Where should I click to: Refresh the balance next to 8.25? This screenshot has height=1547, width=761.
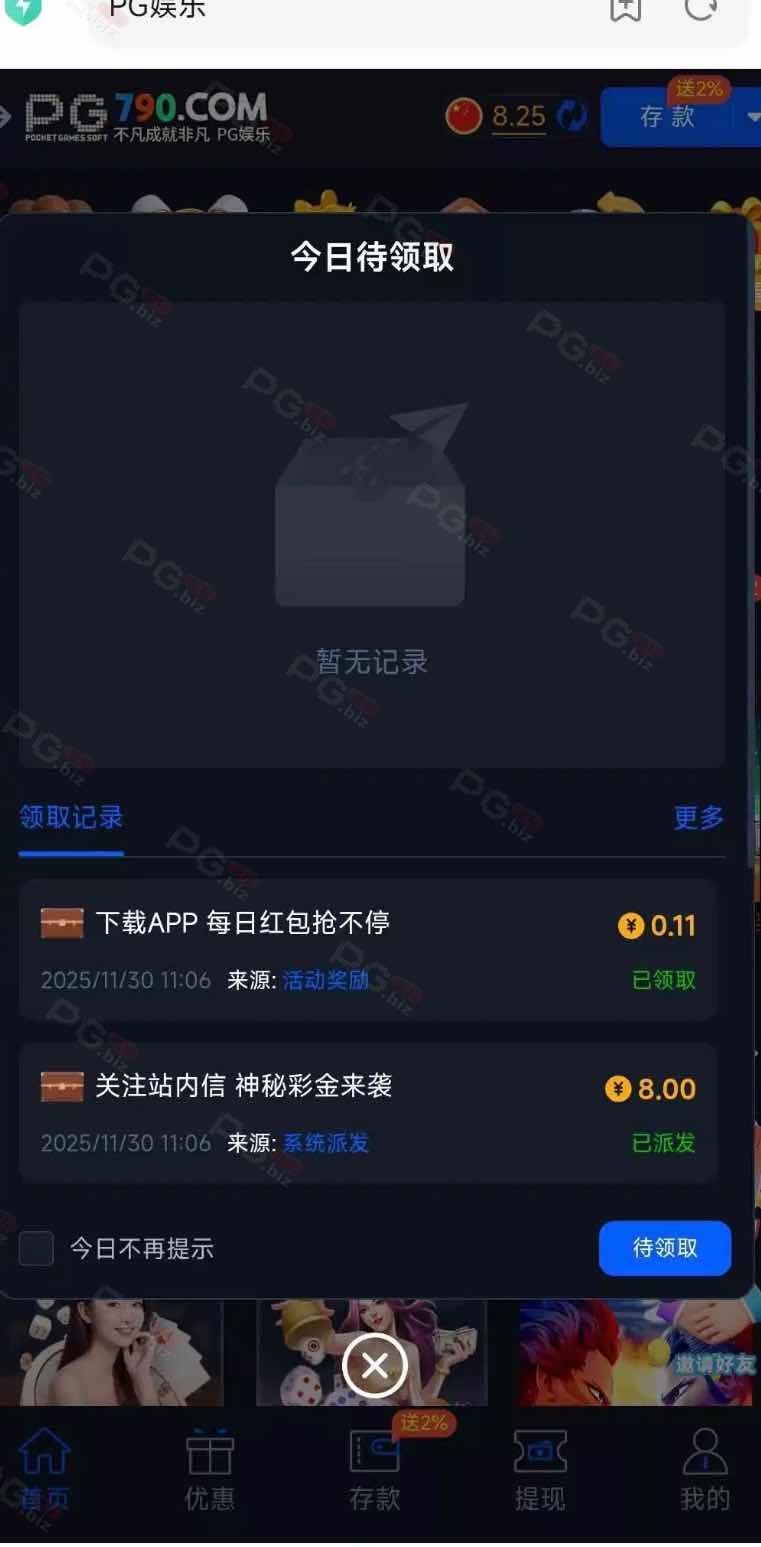(x=573, y=117)
